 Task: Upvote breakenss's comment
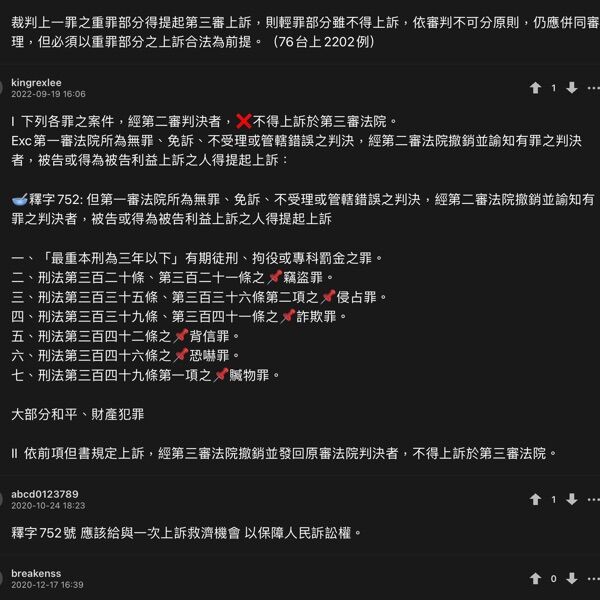(536, 578)
